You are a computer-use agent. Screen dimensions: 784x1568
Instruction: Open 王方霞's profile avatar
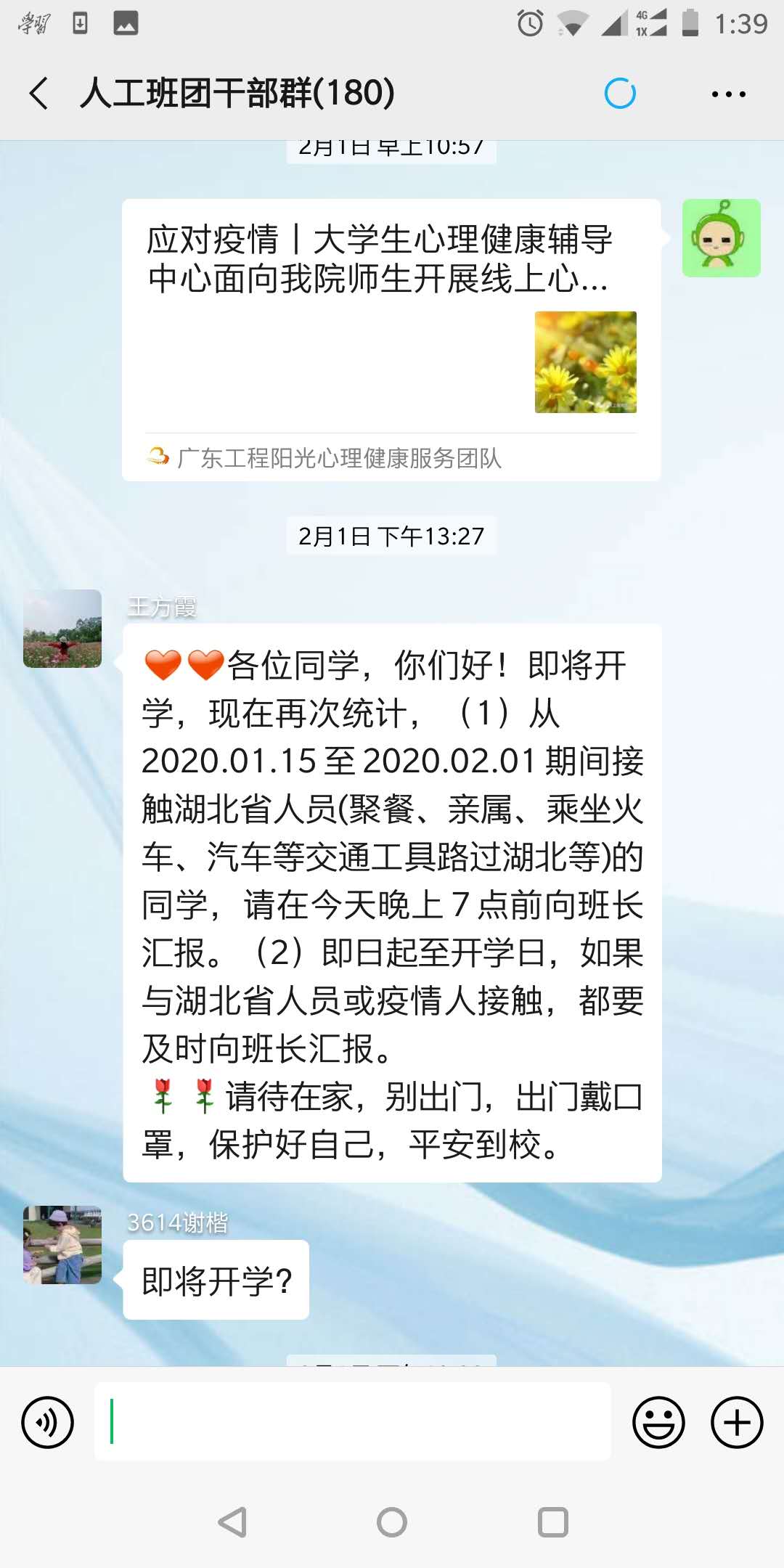click(x=62, y=629)
